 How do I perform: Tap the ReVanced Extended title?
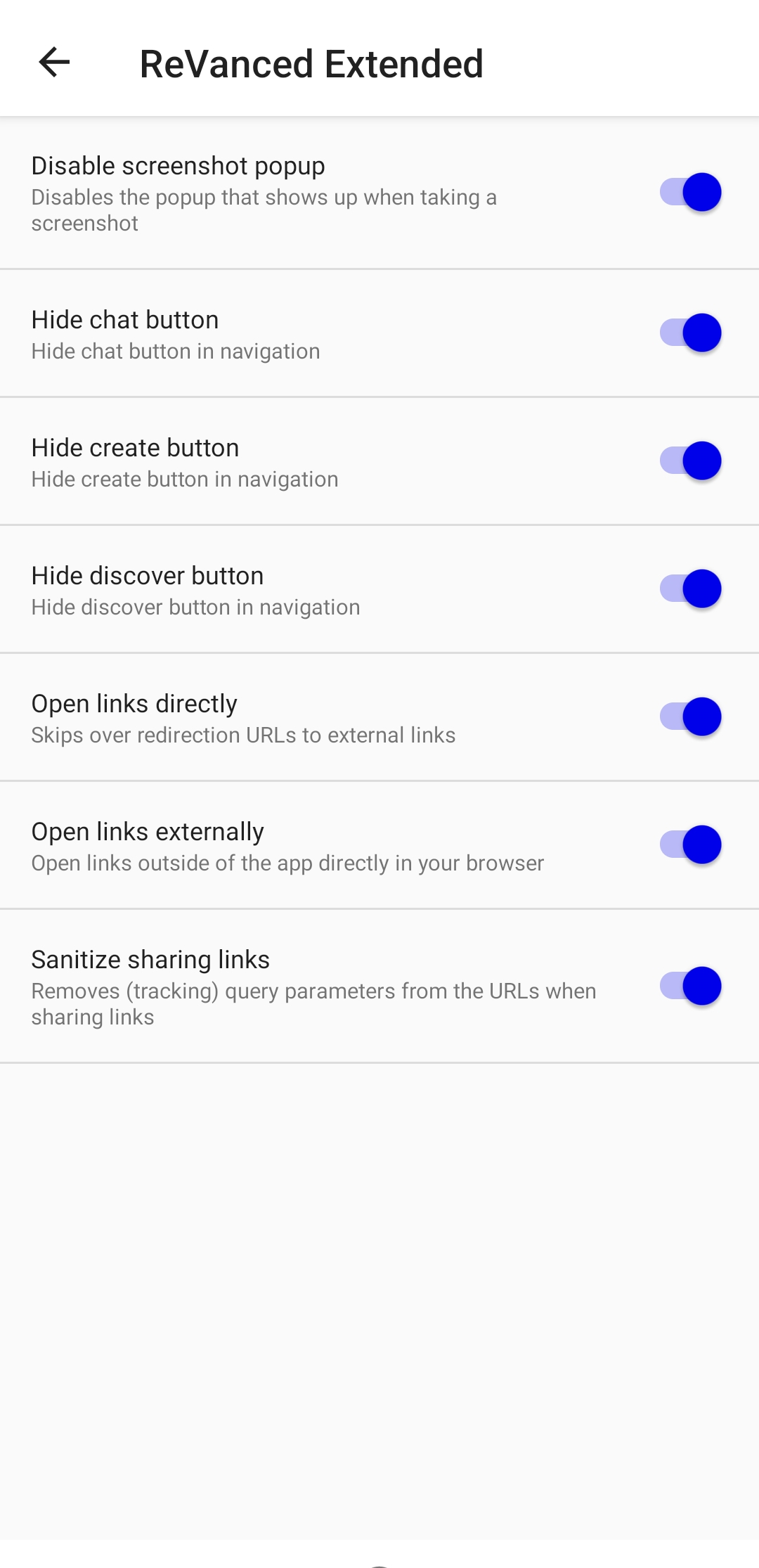[x=311, y=63]
